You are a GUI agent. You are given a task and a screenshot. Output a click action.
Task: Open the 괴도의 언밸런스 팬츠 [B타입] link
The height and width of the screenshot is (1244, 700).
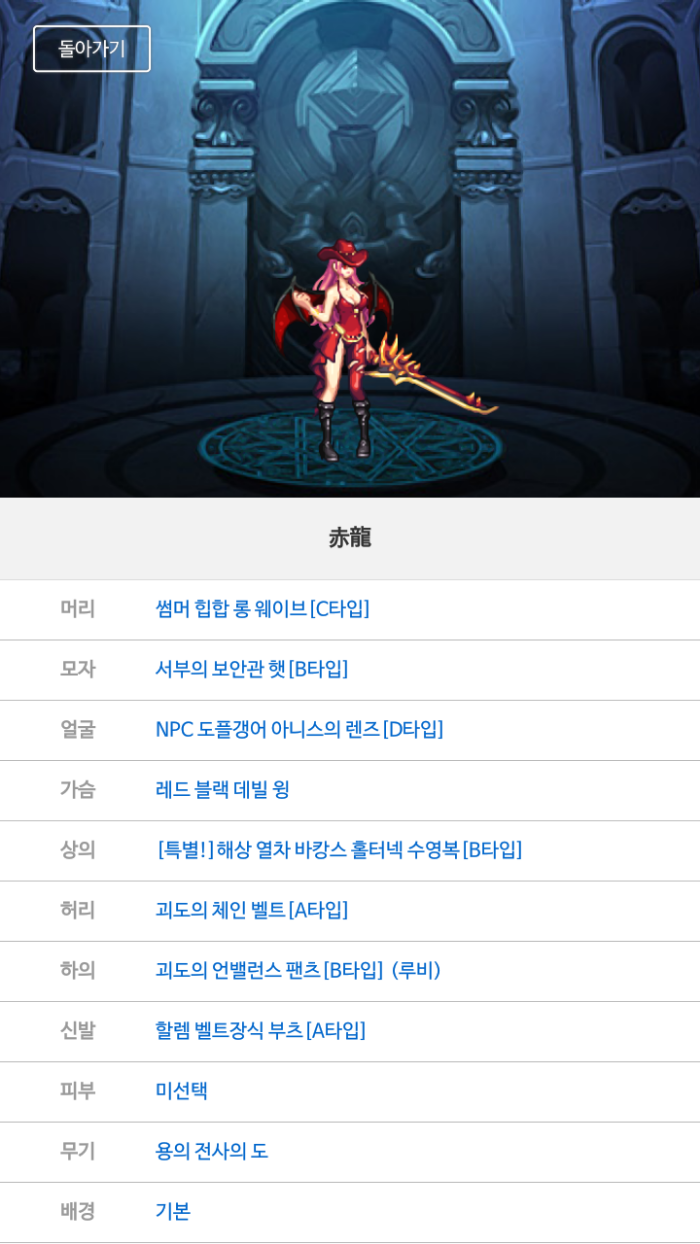pyautogui.click(x=298, y=970)
